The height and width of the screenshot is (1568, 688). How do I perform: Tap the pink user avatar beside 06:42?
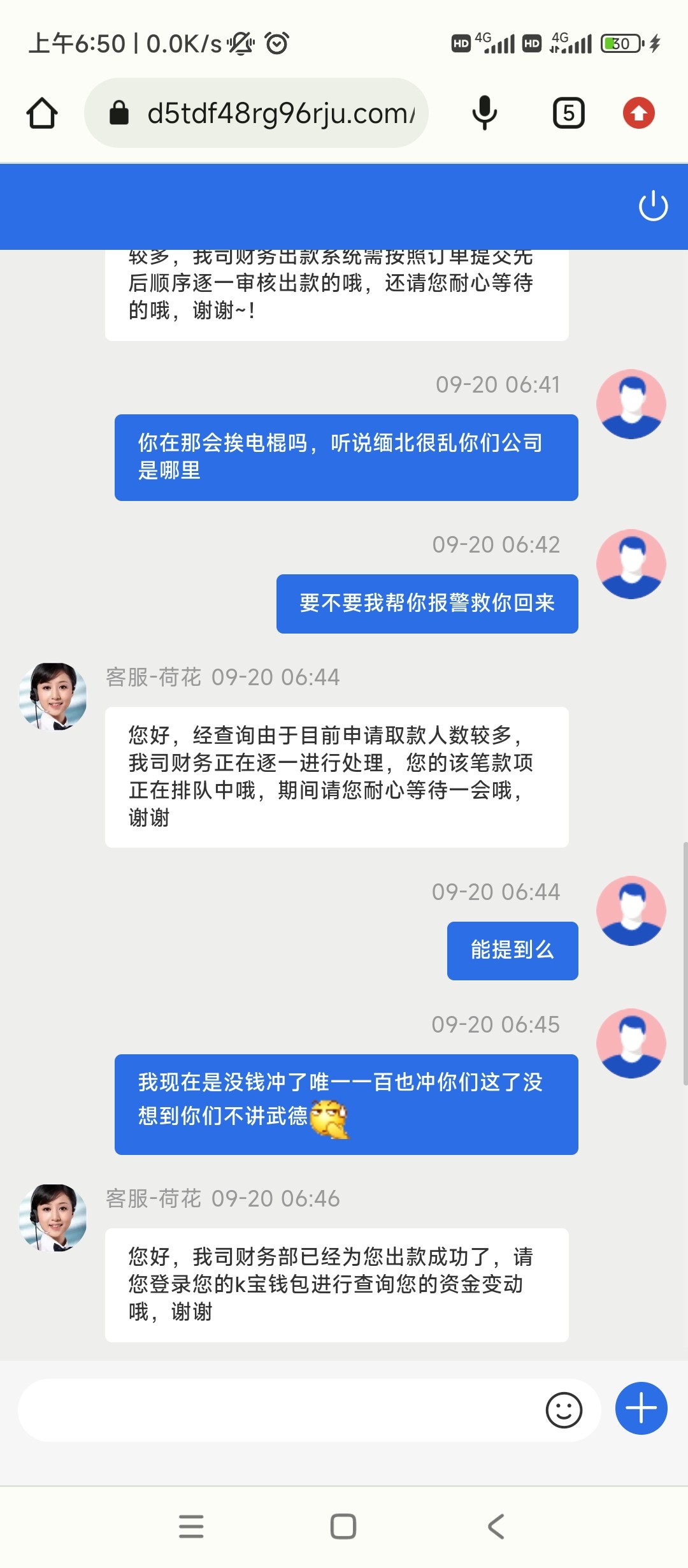tap(631, 563)
